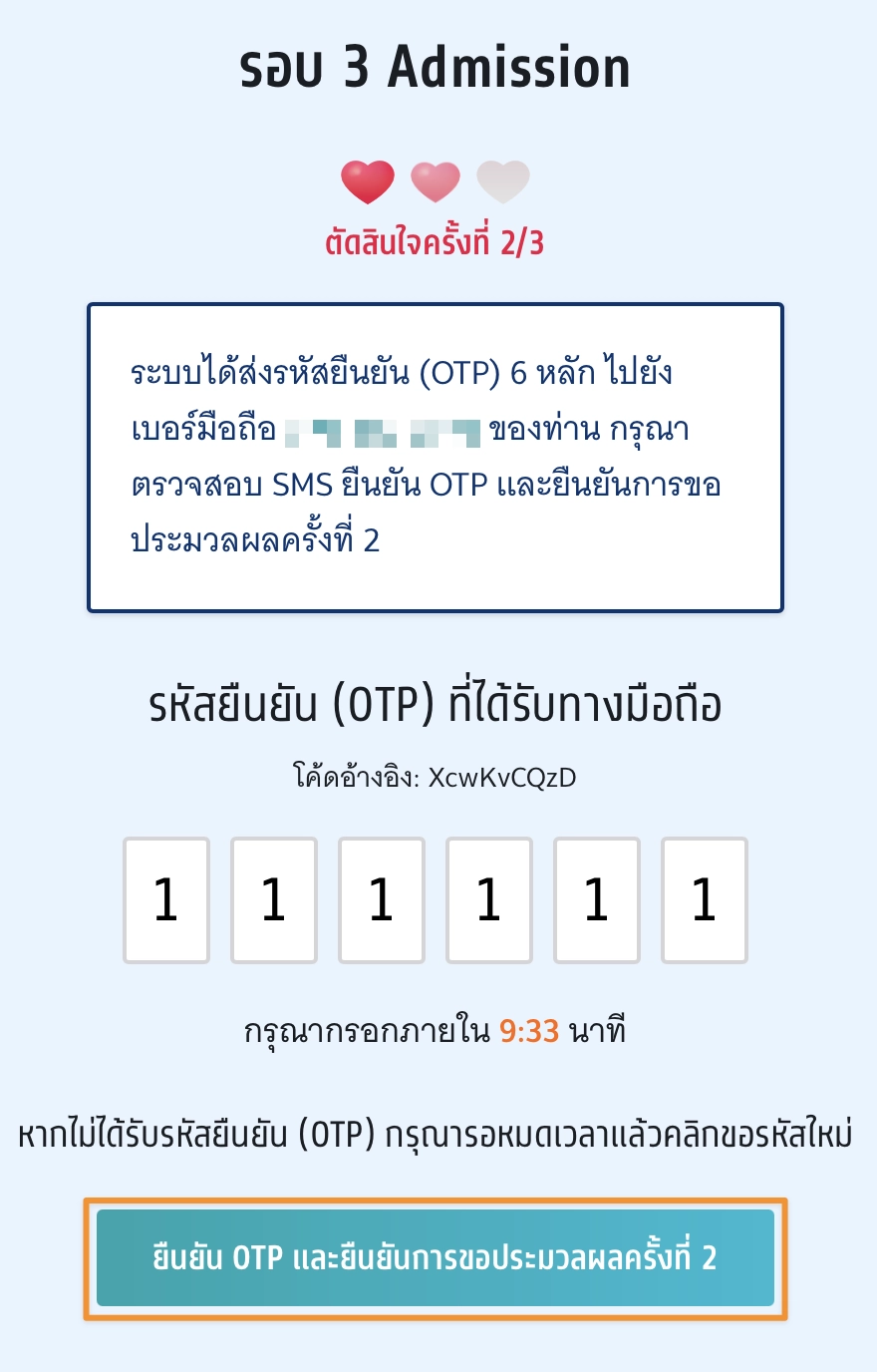The width and height of the screenshot is (877, 1372).
Task: Select the second OTP digit box
Action: click(x=274, y=900)
